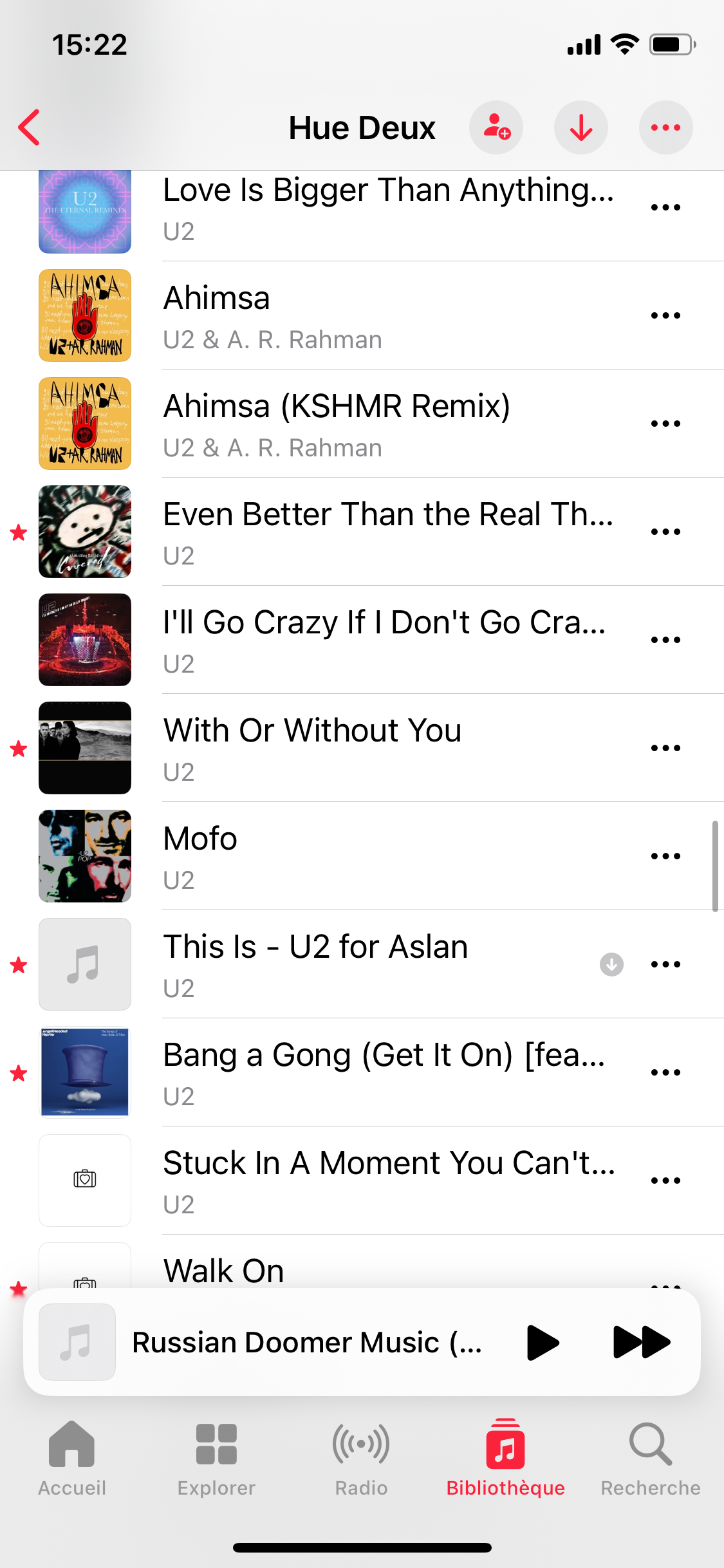
Task: Open the add collaborator icon
Action: (x=496, y=127)
